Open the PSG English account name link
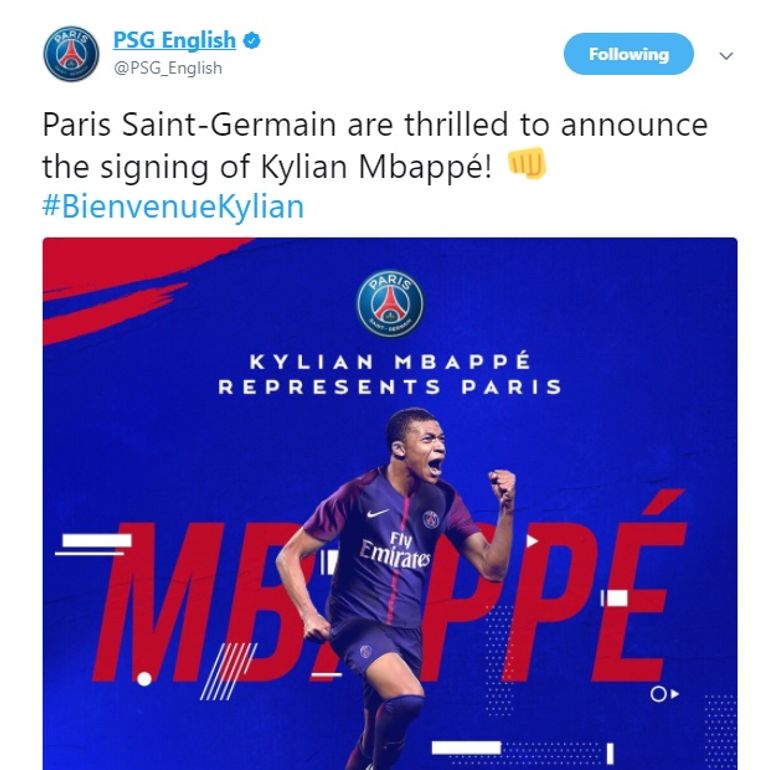Image resolution: width=768 pixels, height=770 pixels. 174,41
